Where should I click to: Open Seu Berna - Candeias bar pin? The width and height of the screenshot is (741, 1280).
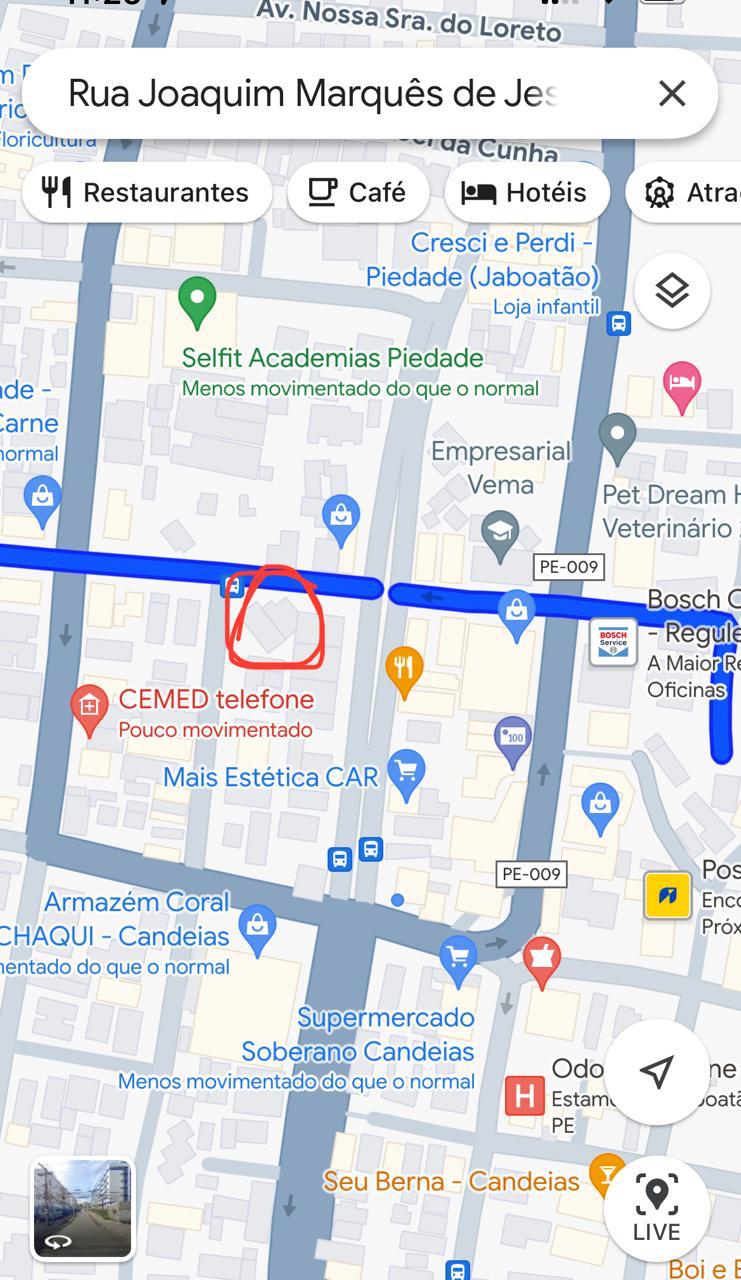(x=604, y=1176)
